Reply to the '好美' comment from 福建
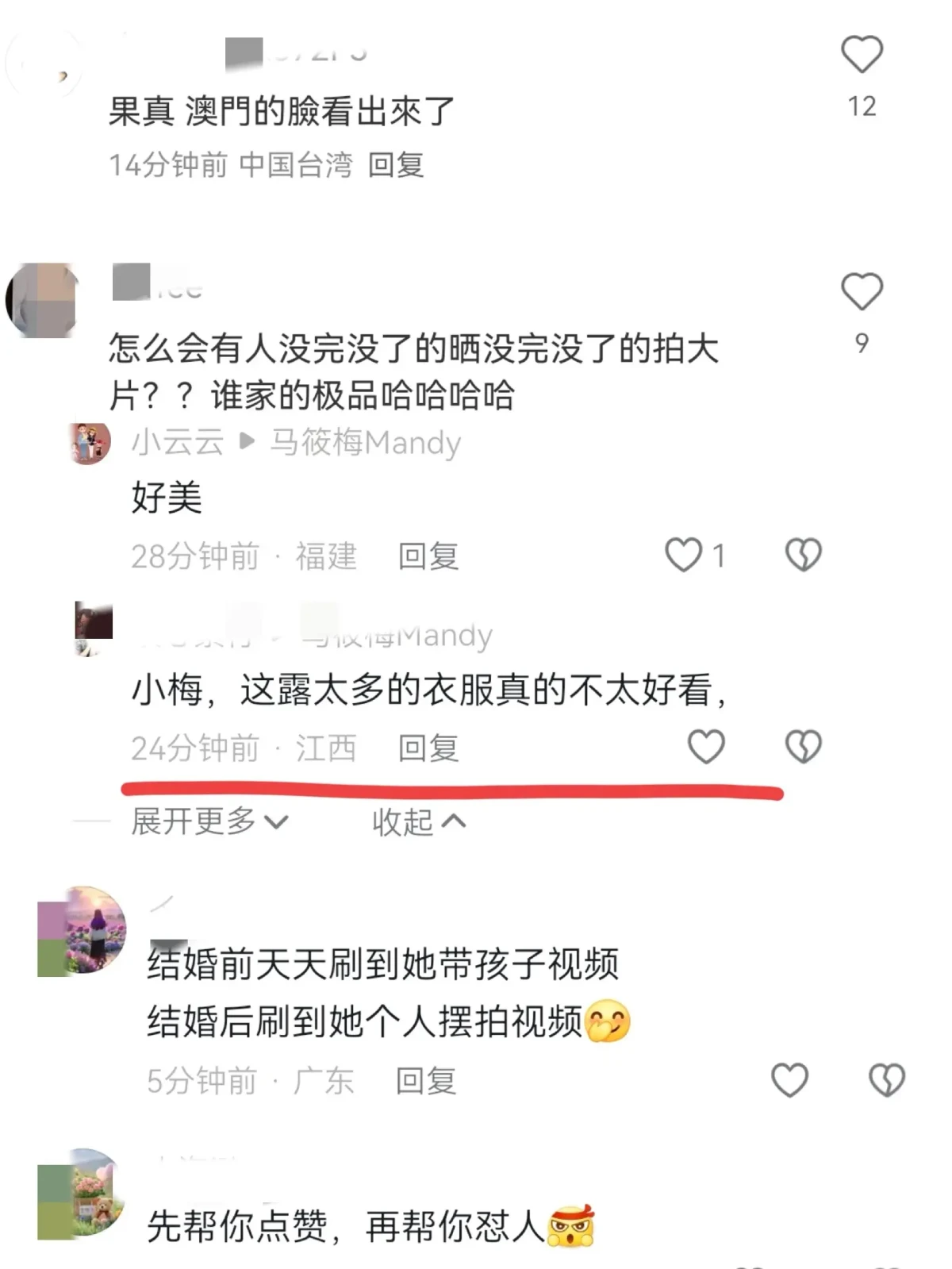Screen dimensions: 952x1269 click(x=428, y=556)
